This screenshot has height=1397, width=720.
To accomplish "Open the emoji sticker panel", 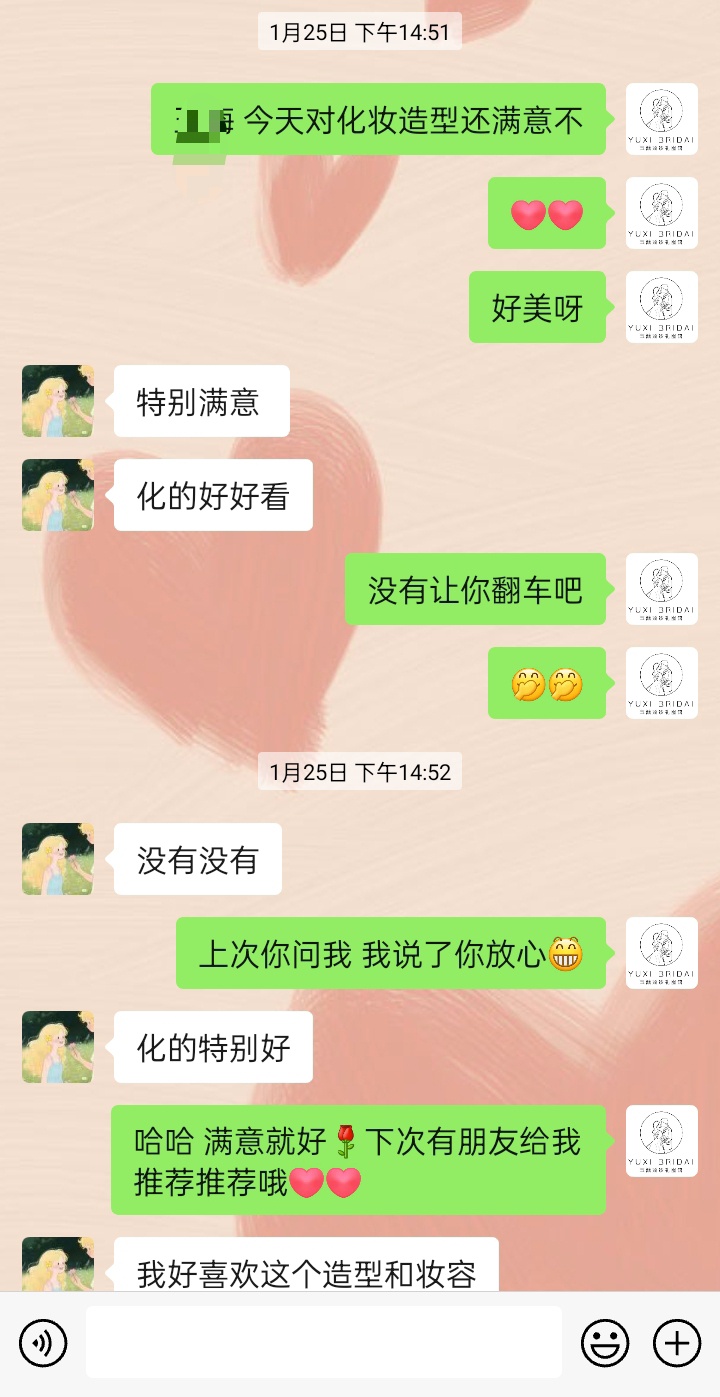I will [x=605, y=1342].
